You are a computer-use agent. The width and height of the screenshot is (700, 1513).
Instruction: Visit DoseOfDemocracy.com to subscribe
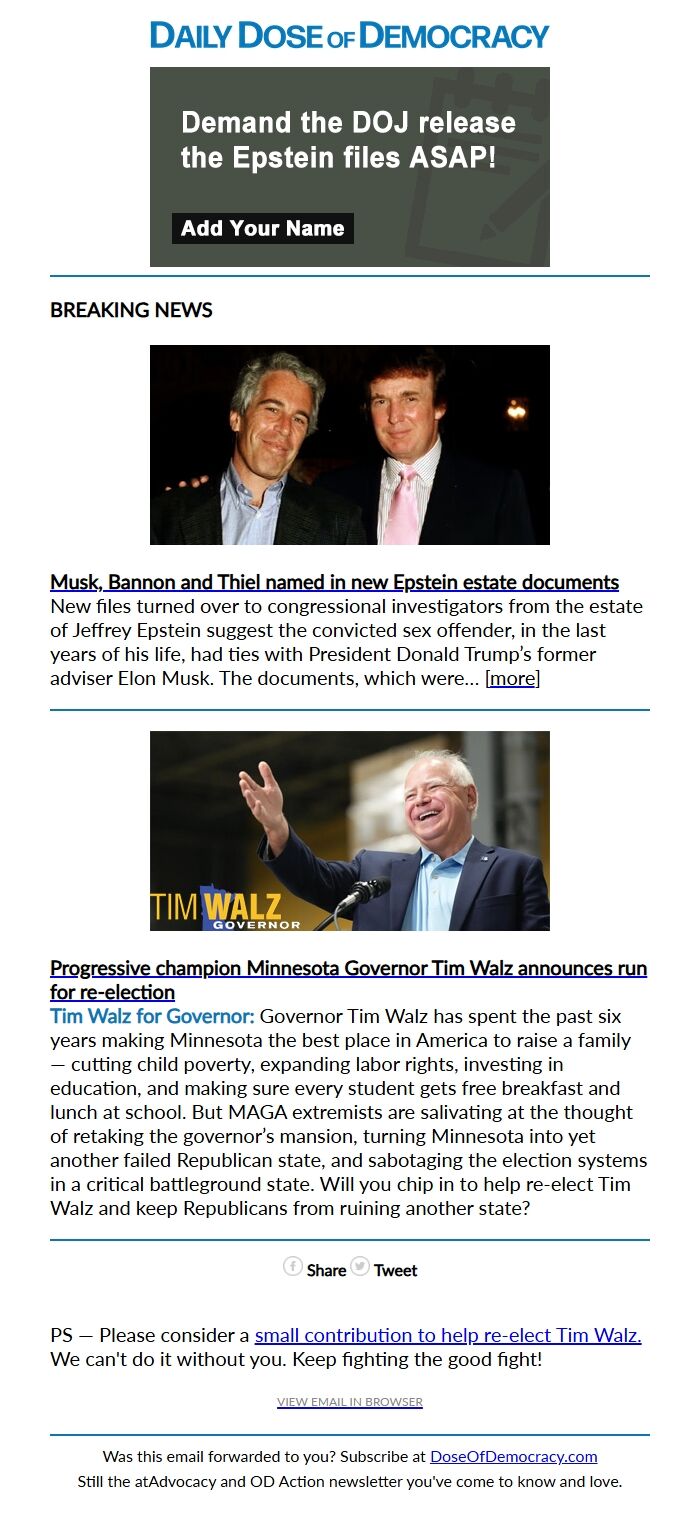click(514, 1456)
